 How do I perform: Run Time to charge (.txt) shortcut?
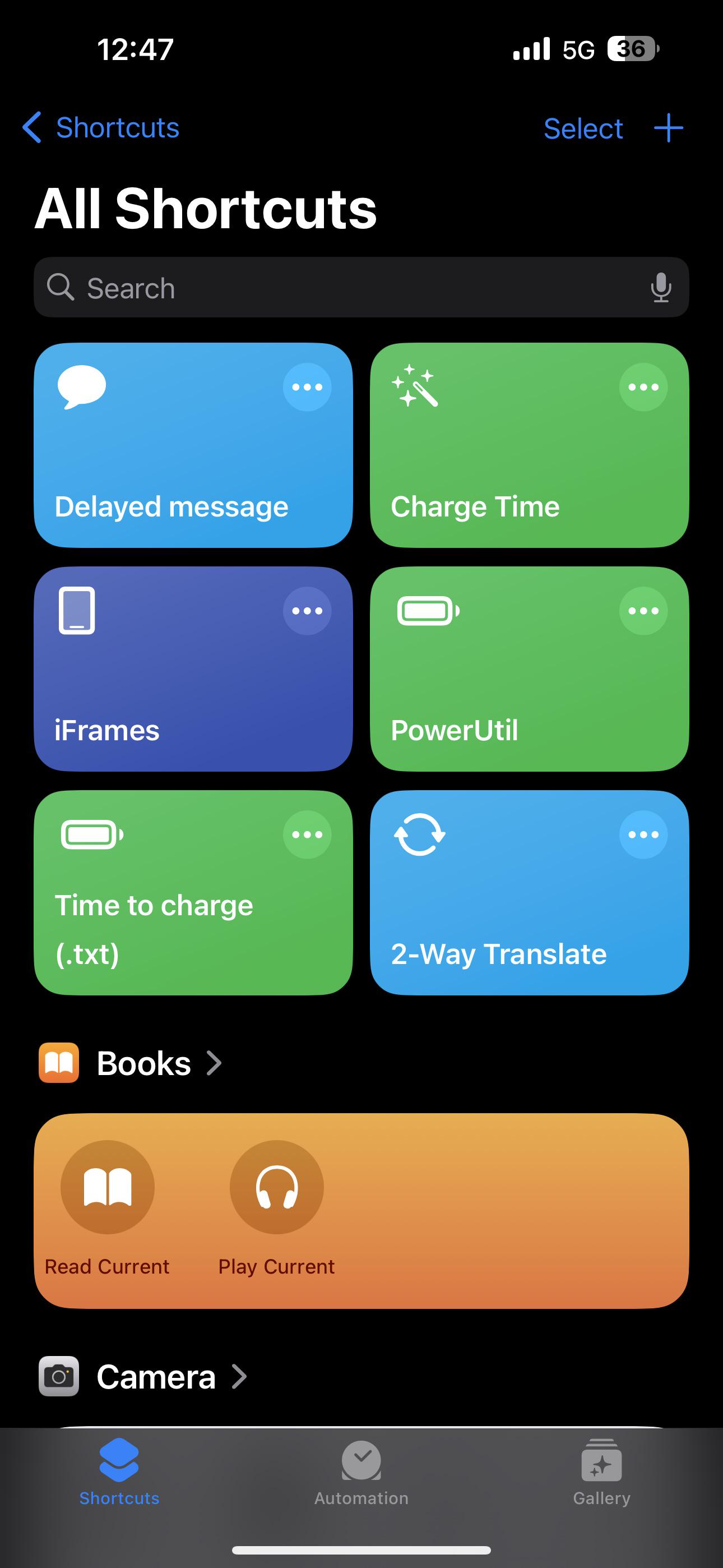click(x=170, y=913)
